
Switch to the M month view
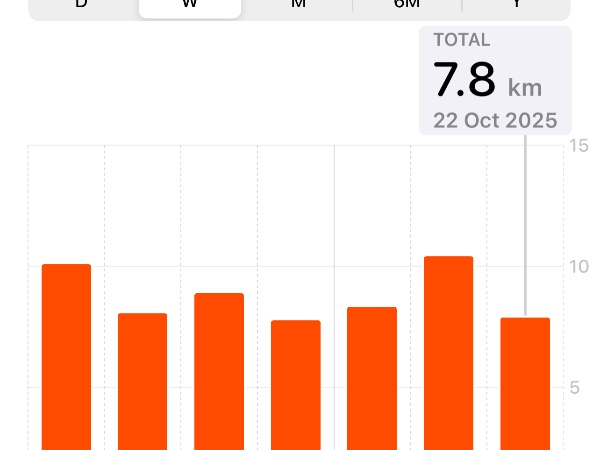point(298,6)
